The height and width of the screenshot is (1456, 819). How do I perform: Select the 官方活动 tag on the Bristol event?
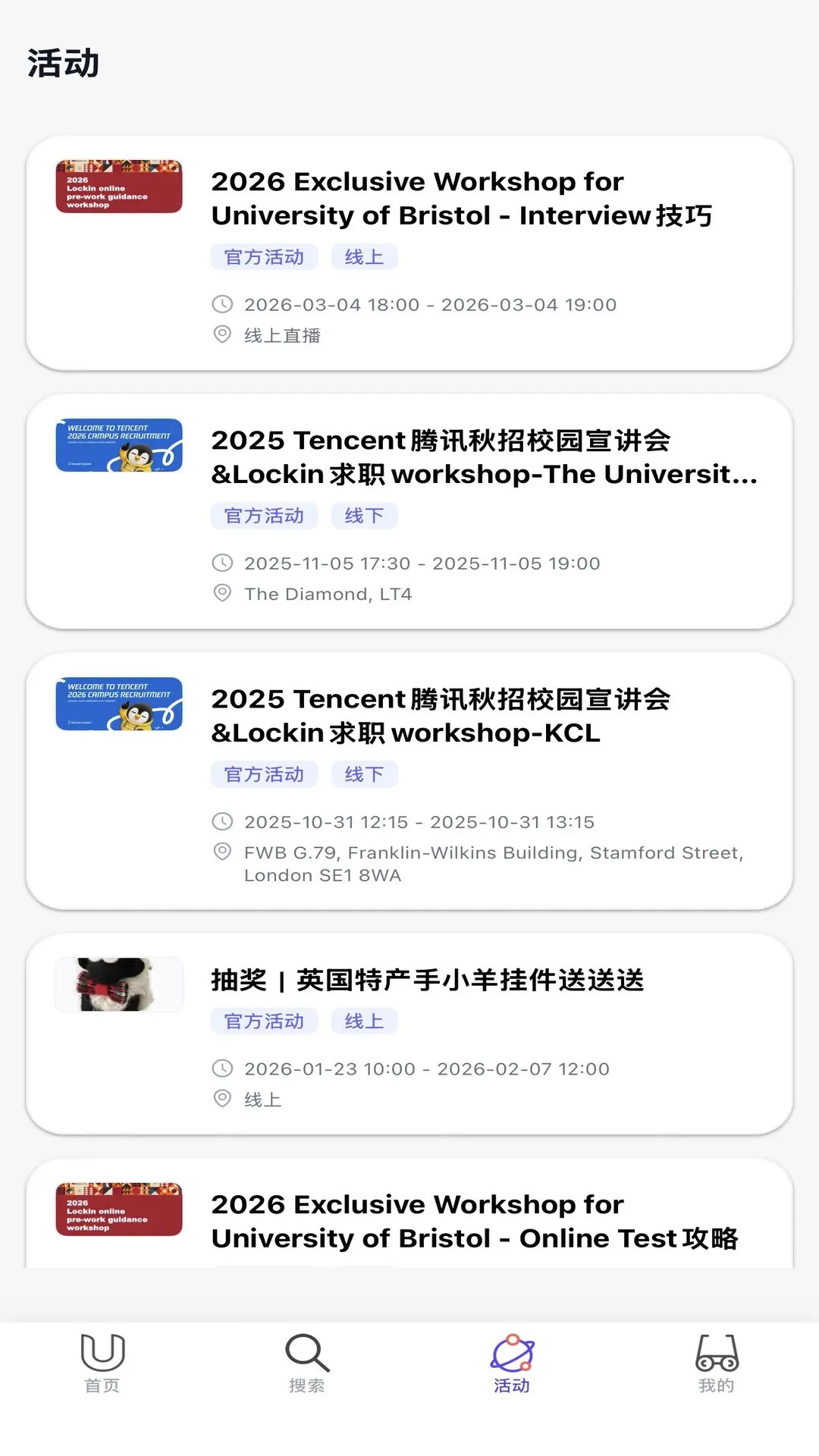pyautogui.click(x=263, y=256)
